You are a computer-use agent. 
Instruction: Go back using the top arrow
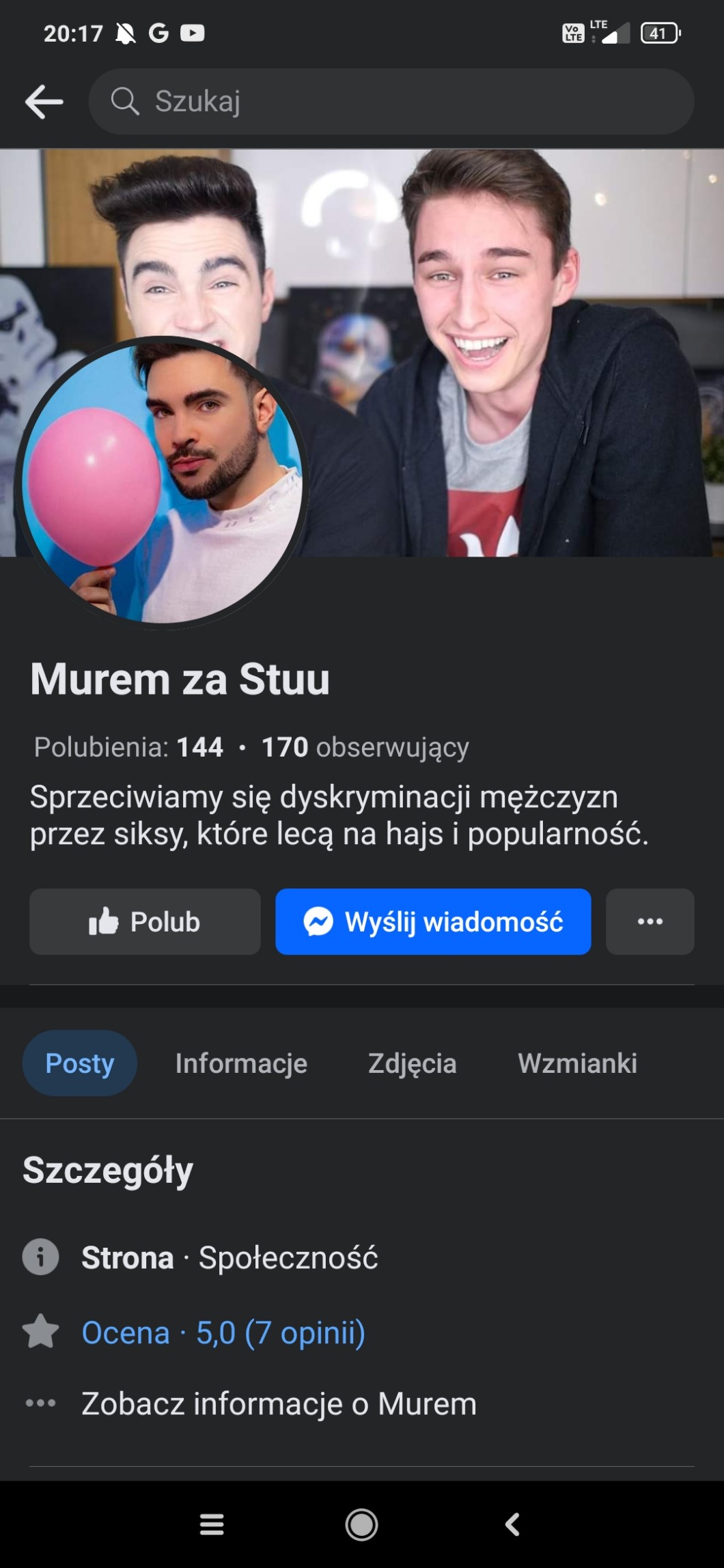click(44, 102)
